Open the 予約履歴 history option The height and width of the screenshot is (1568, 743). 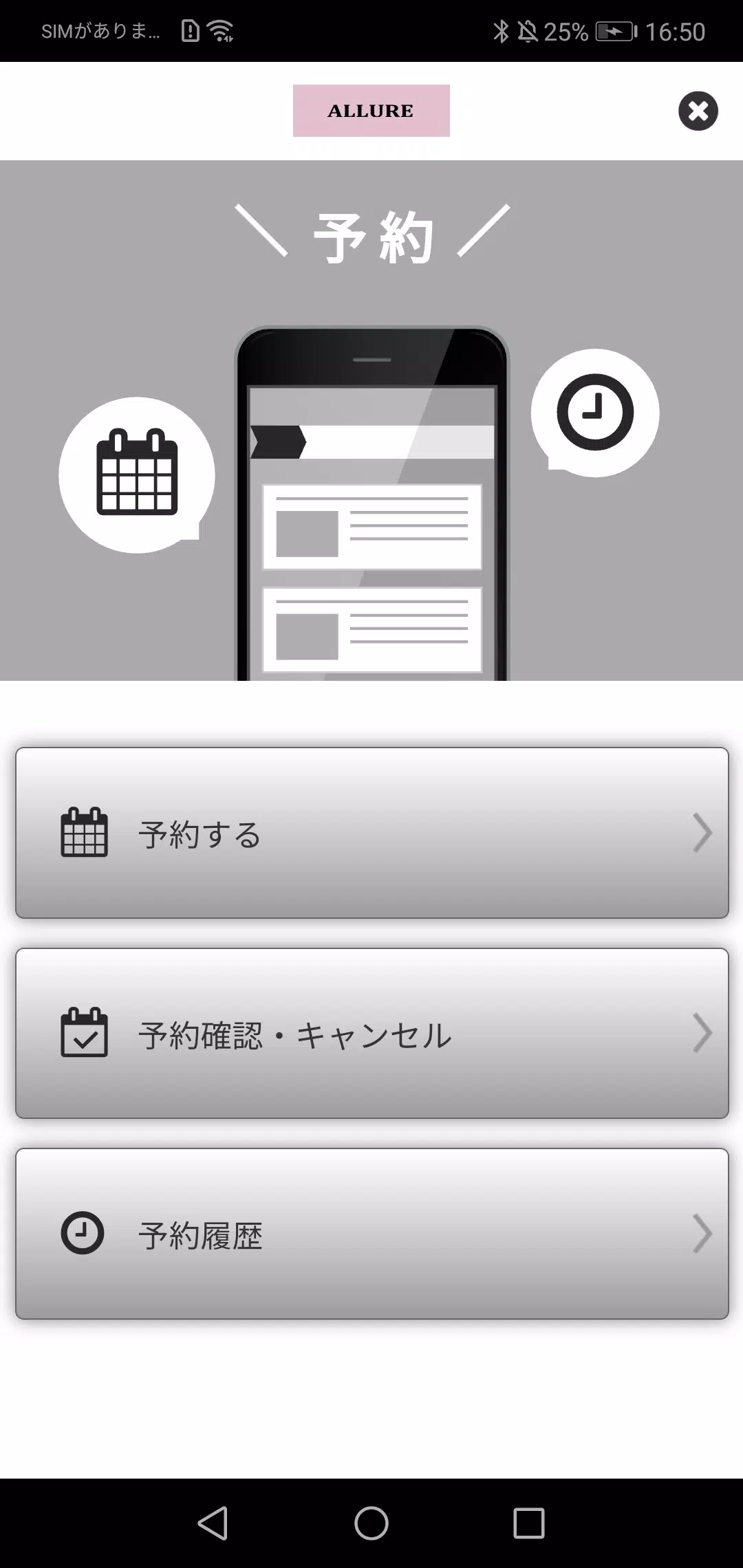coord(371,1233)
